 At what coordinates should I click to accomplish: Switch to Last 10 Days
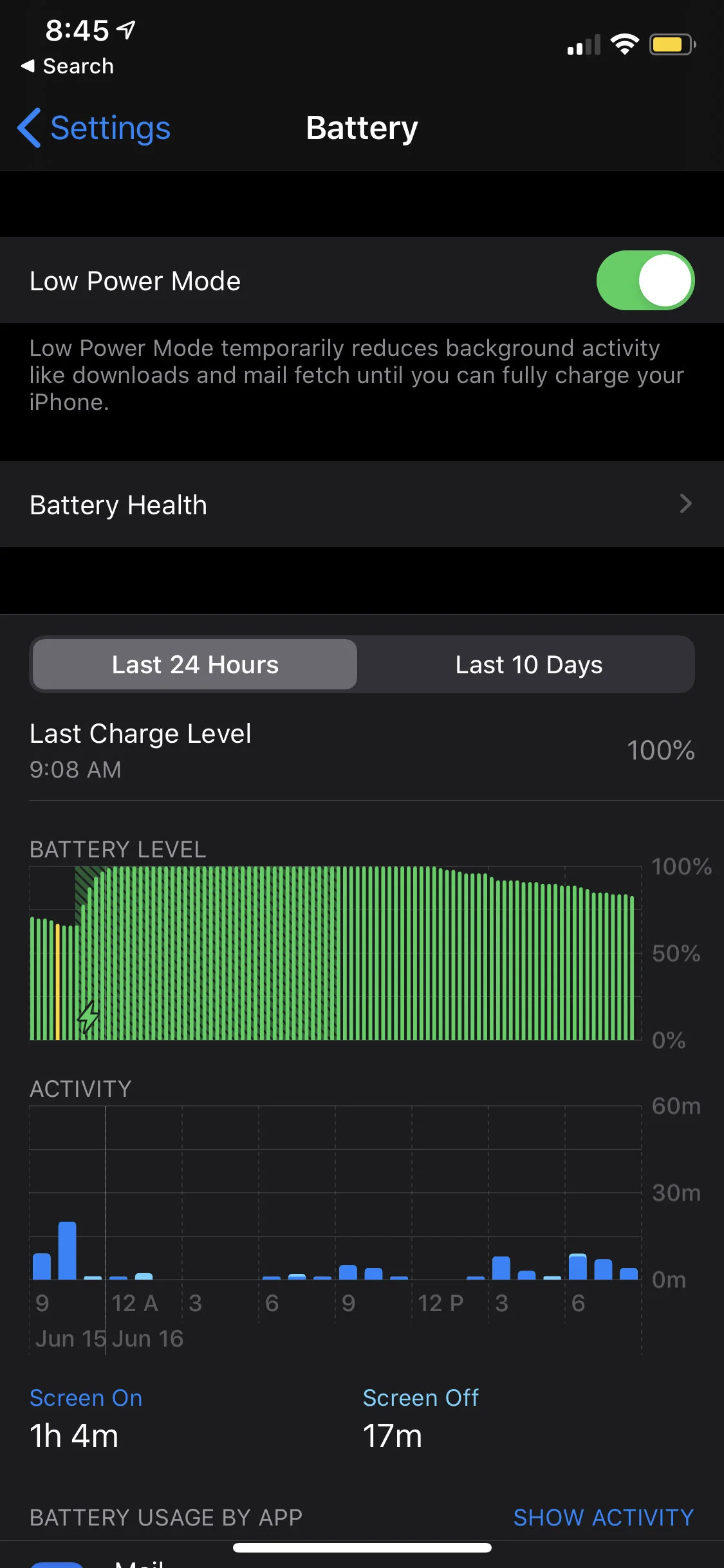point(528,664)
